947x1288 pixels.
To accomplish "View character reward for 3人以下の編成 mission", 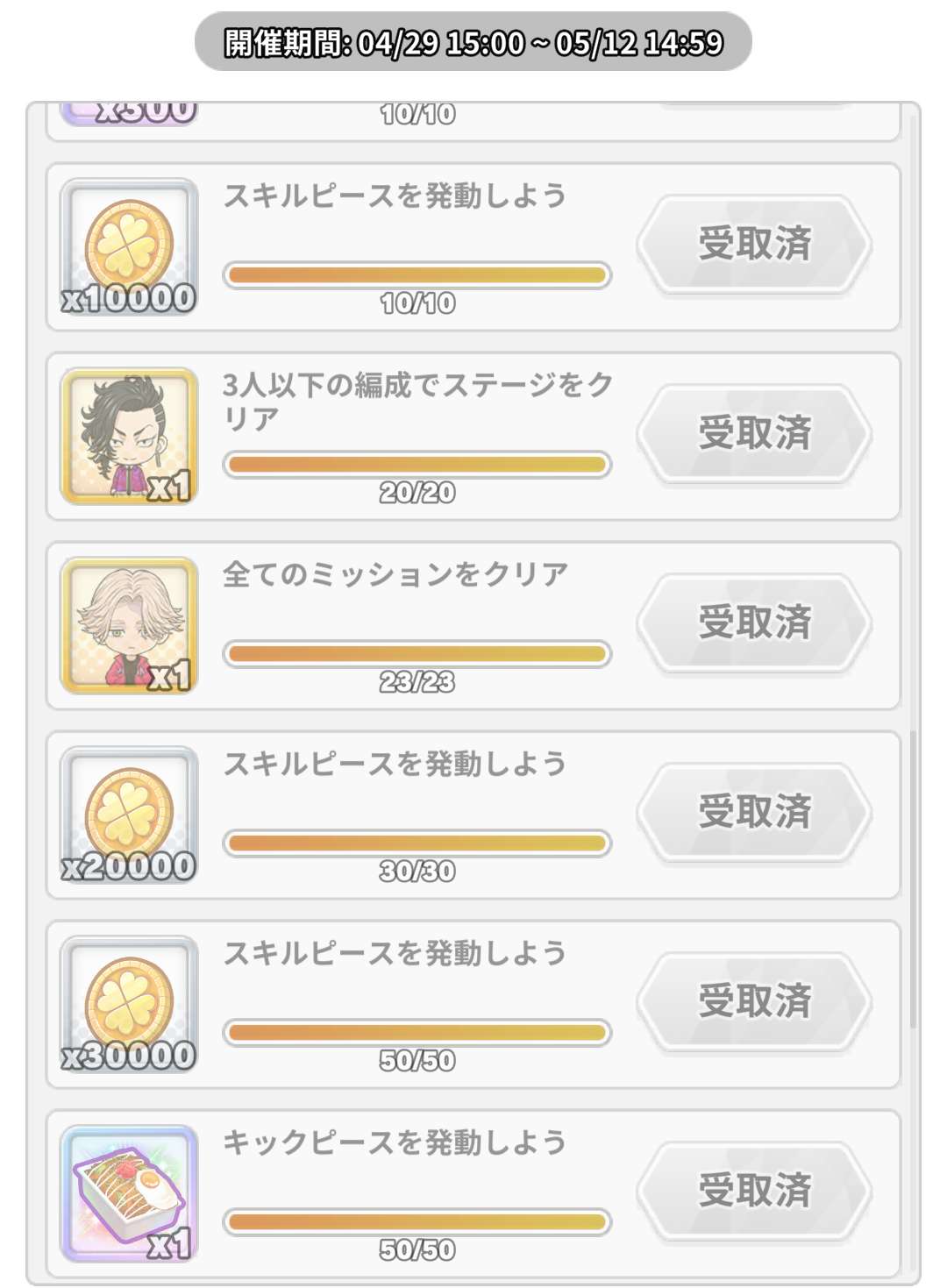I will pos(129,436).
